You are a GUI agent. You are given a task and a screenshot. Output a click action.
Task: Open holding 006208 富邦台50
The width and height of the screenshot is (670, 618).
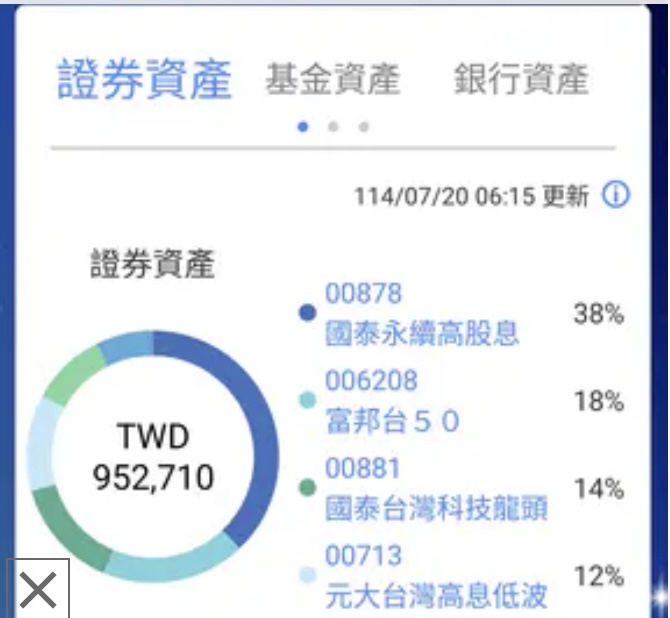coord(392,401)
